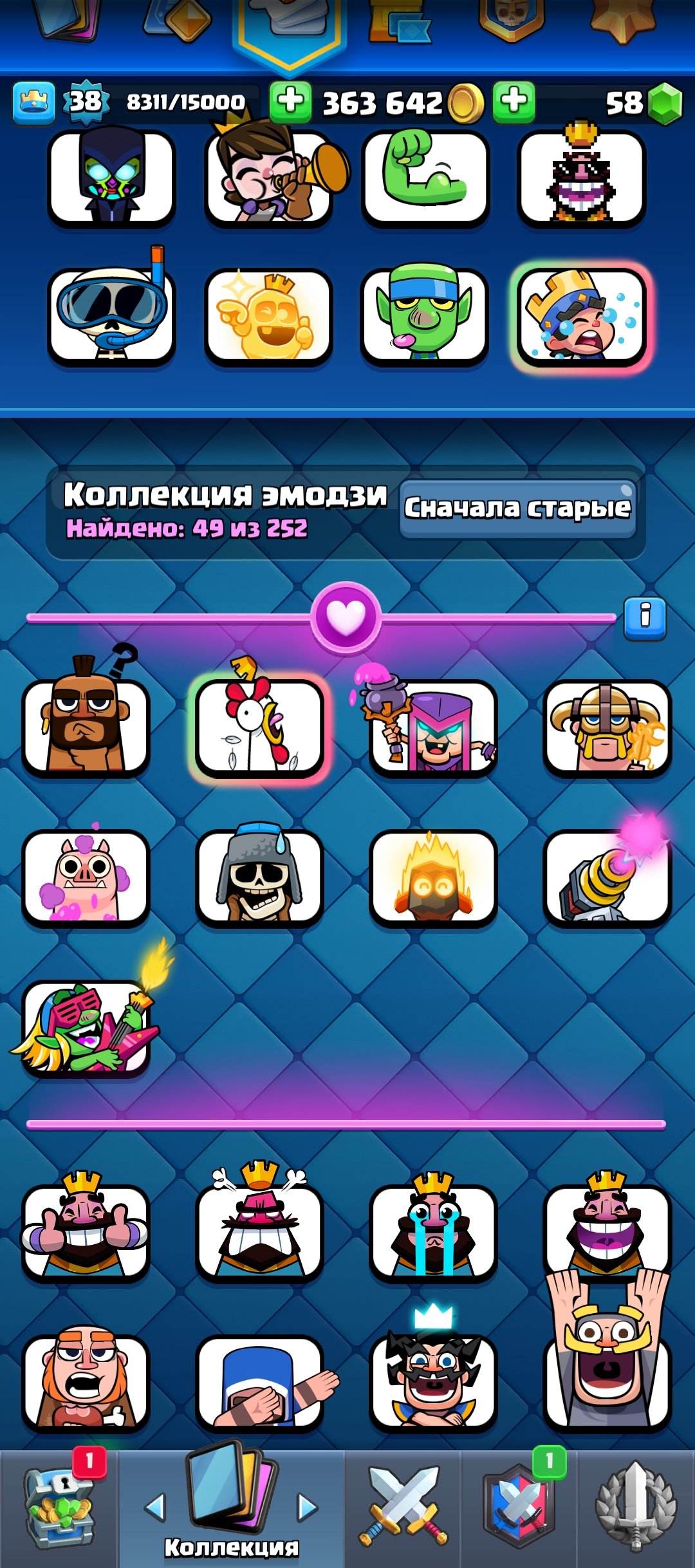Change emoji sort order 'Сначала старые'
This screenshot has height=1568, width=695.
point(517,509)
